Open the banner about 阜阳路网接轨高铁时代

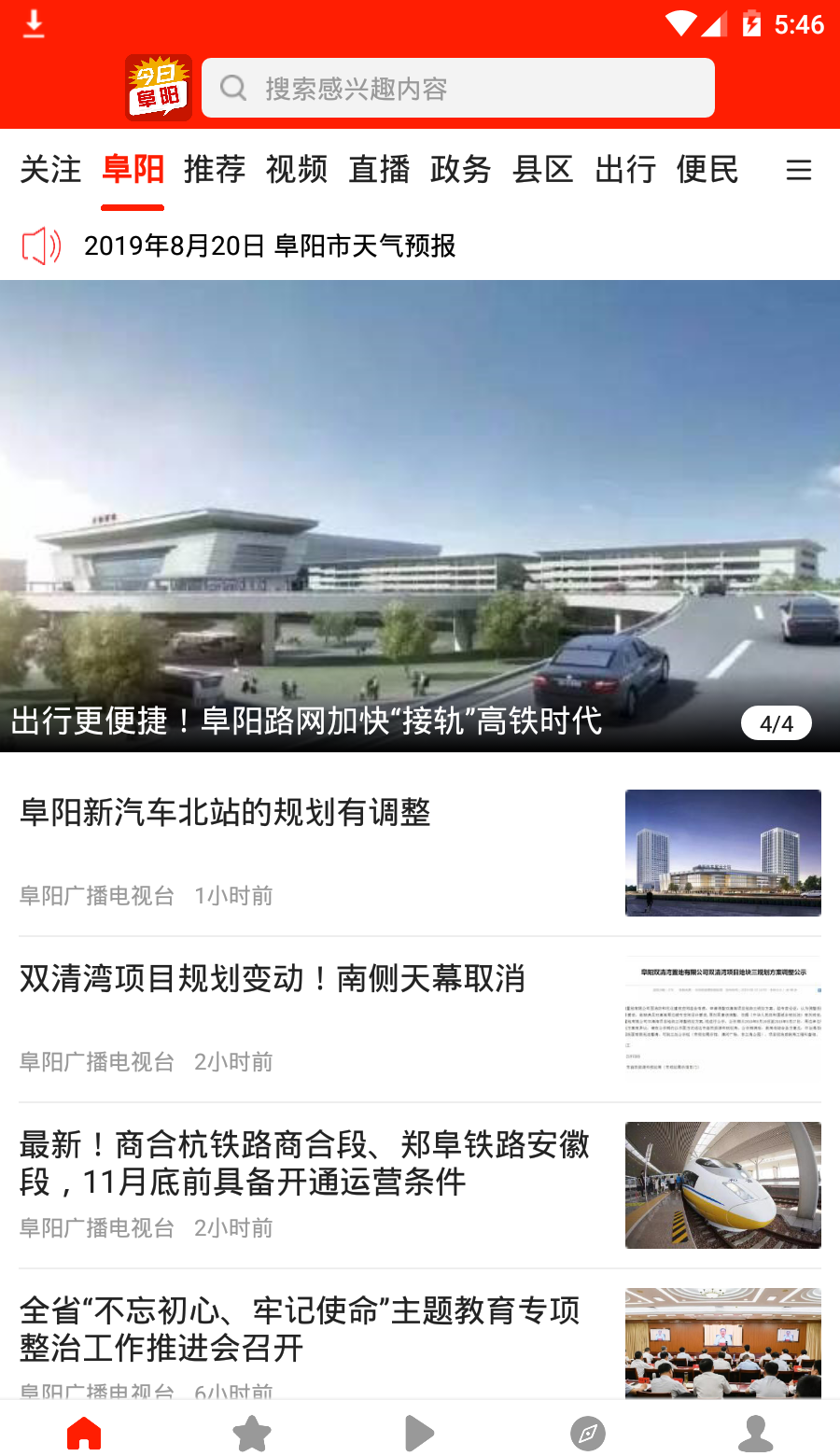tap(420, 515)
